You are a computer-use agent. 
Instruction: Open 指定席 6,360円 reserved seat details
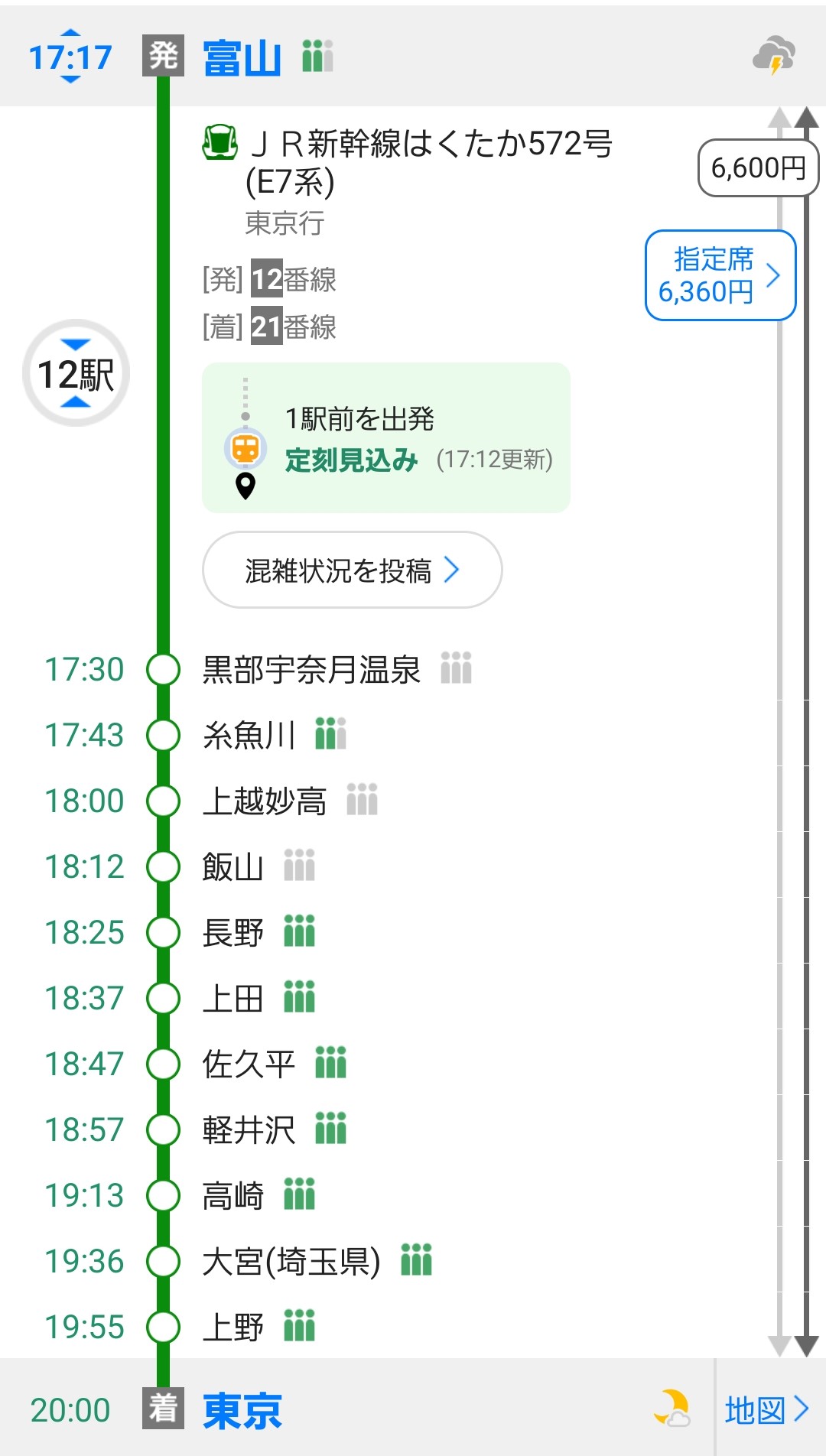click(x=720, y=275)
